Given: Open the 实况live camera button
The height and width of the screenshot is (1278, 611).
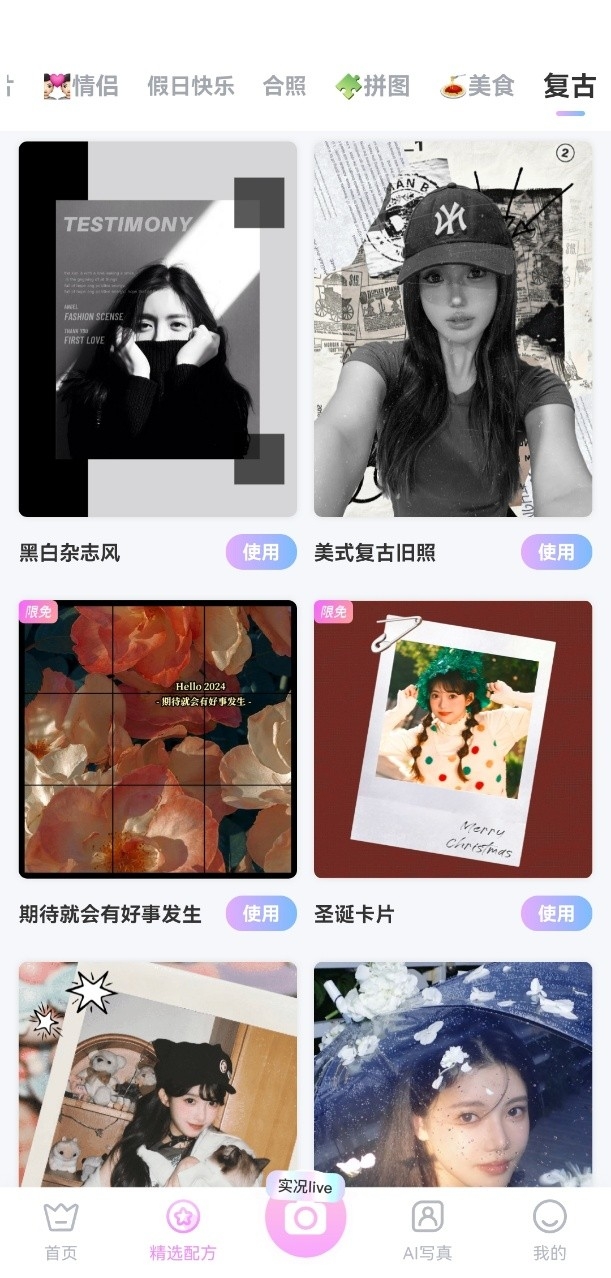Looking at the screenshot, I should tap(306, 1217).
